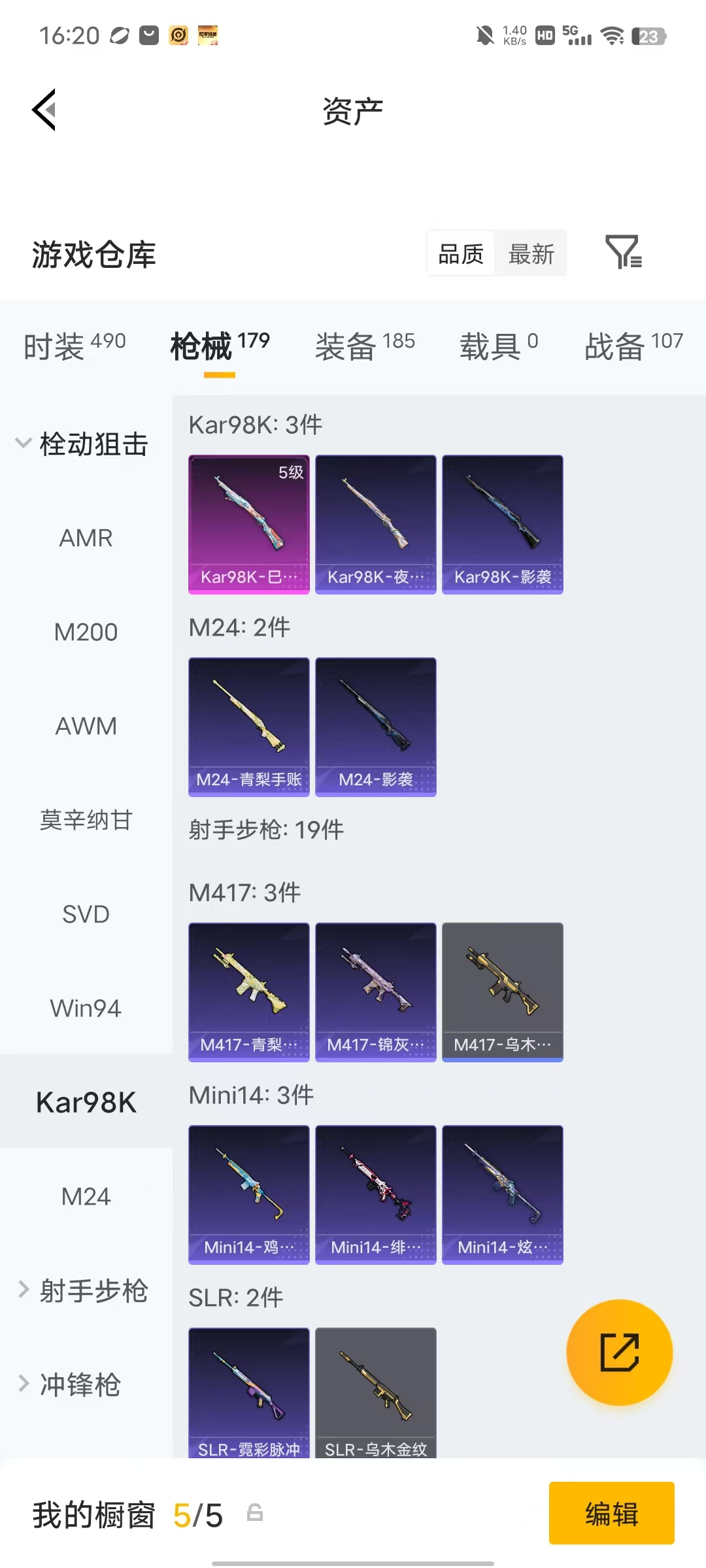706x1568 pixels.
Task: Go back using the top-left arrow
Action: [x=44, y=110]
